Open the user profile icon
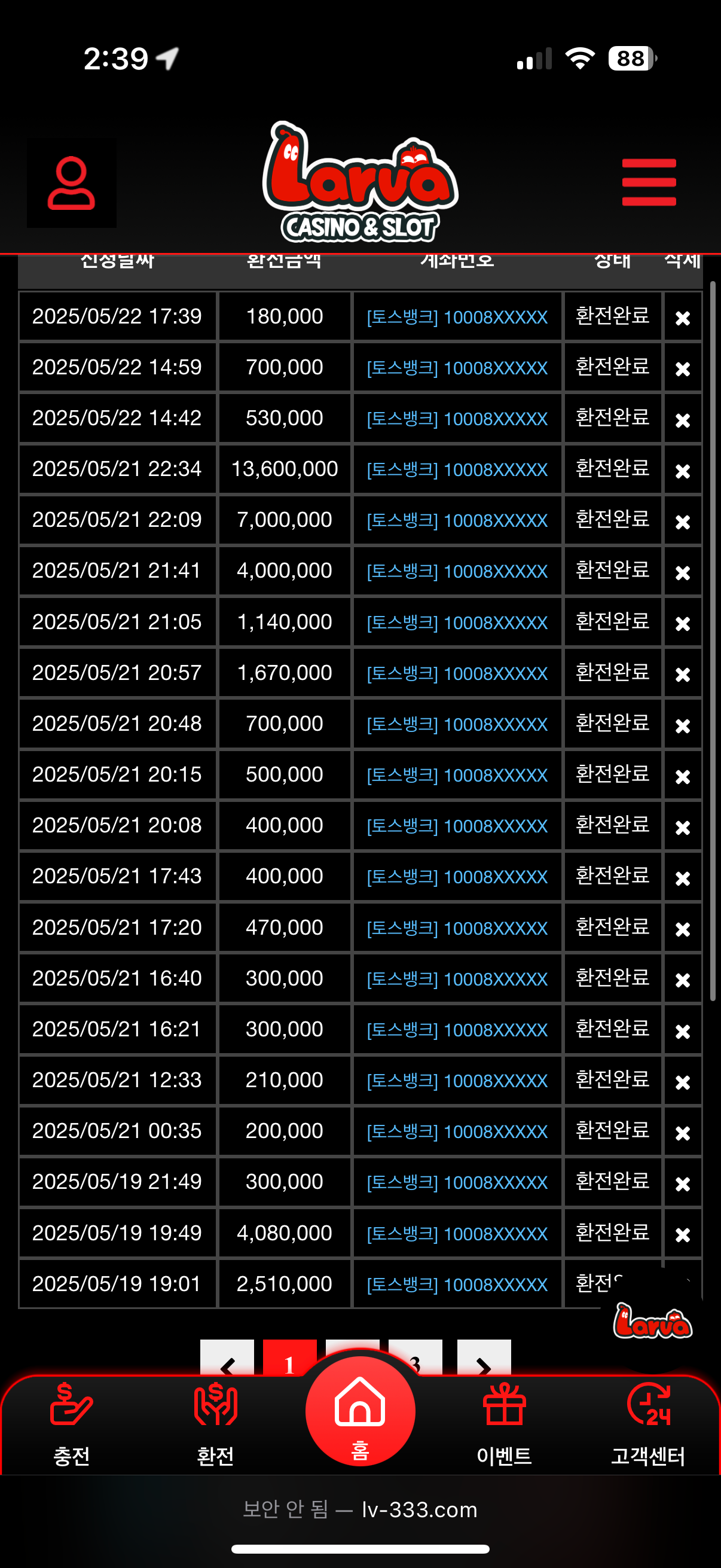 click(71, 183)
